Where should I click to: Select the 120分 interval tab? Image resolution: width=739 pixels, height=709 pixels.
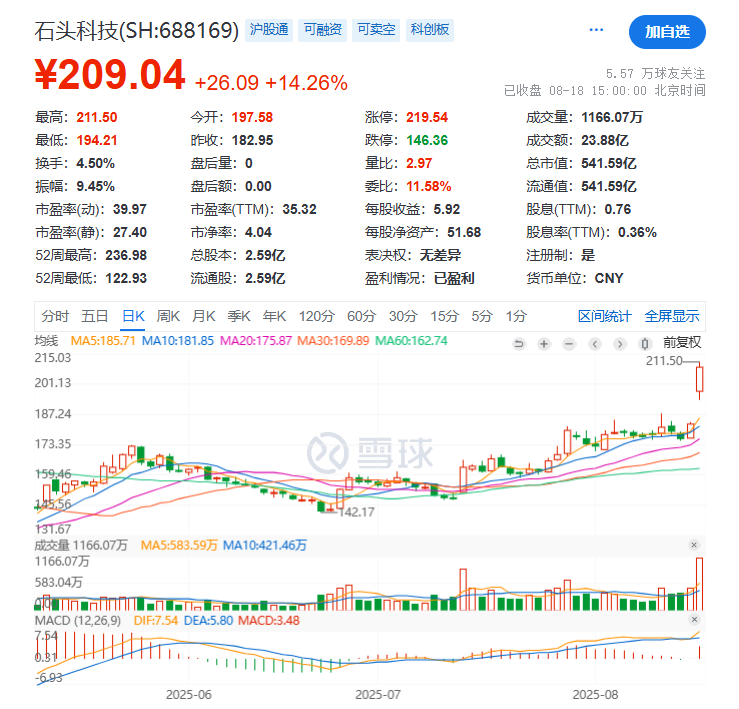coord(316,316)
